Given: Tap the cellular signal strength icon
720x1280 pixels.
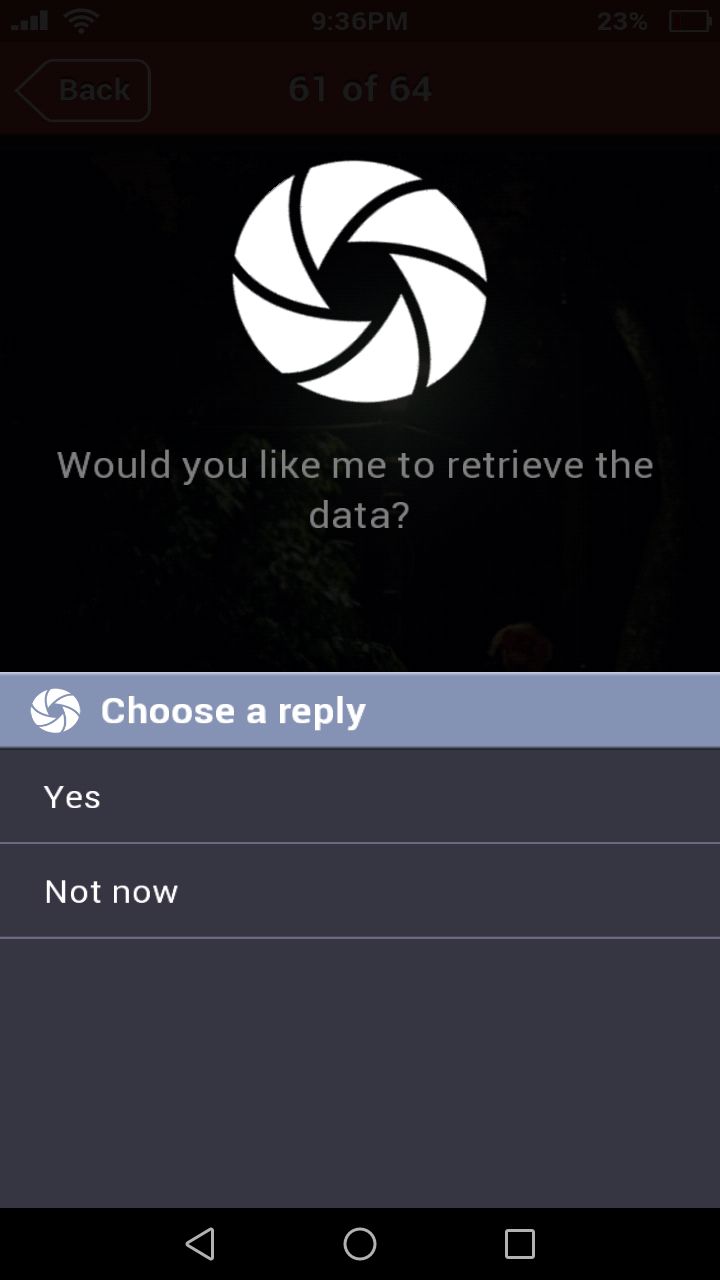Looking at the screenshot, I should [27, 20].
